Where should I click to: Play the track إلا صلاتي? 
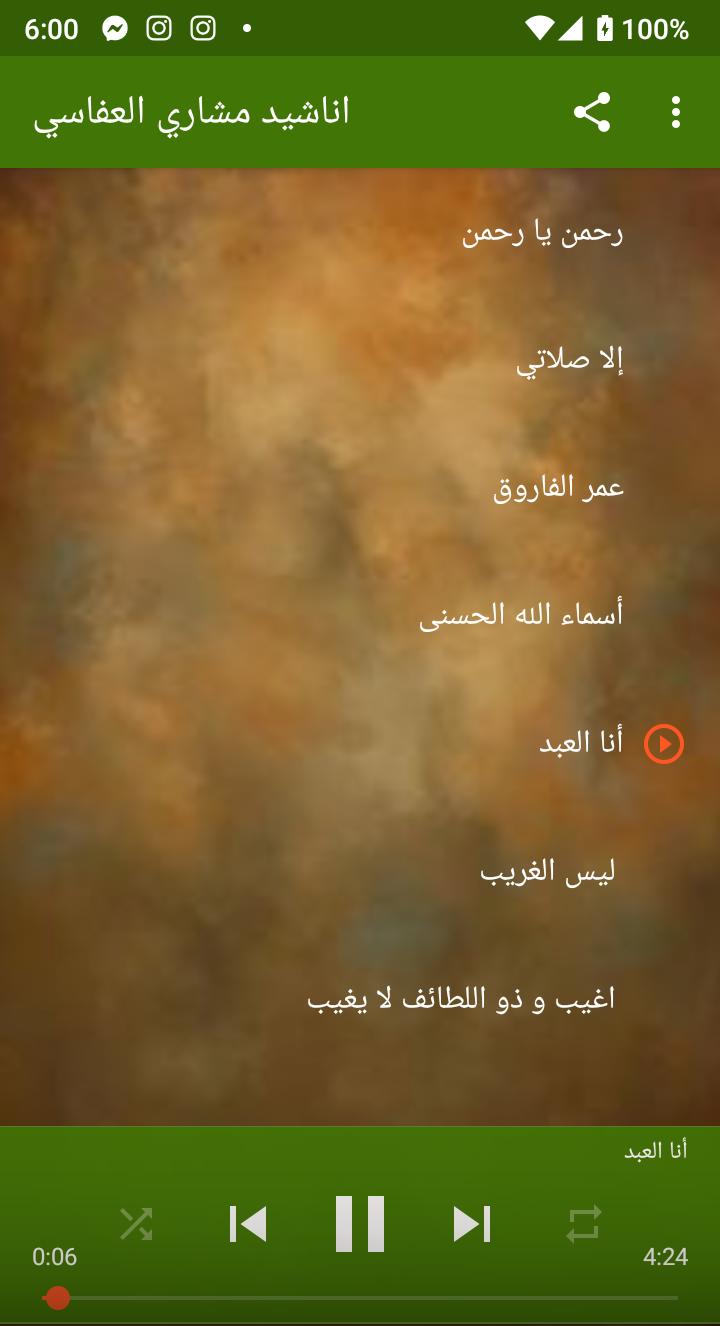[360, 361]
